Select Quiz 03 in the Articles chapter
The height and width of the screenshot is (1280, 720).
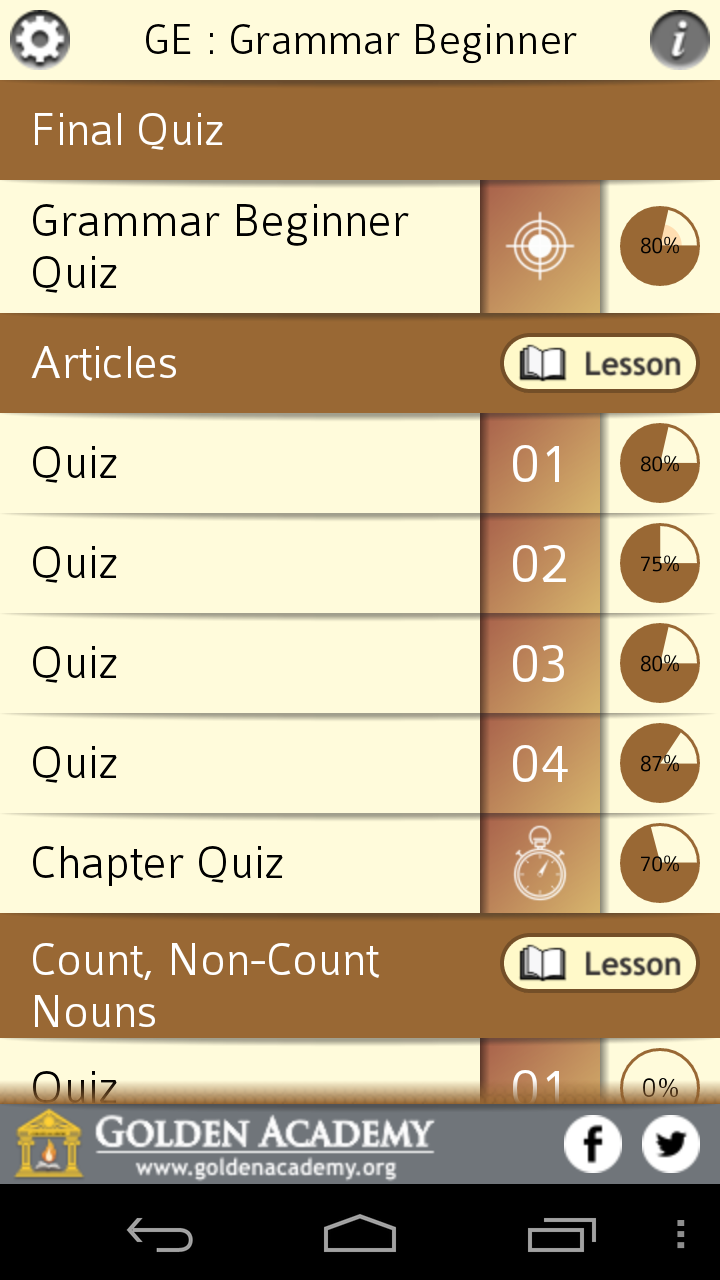[240, 663]
